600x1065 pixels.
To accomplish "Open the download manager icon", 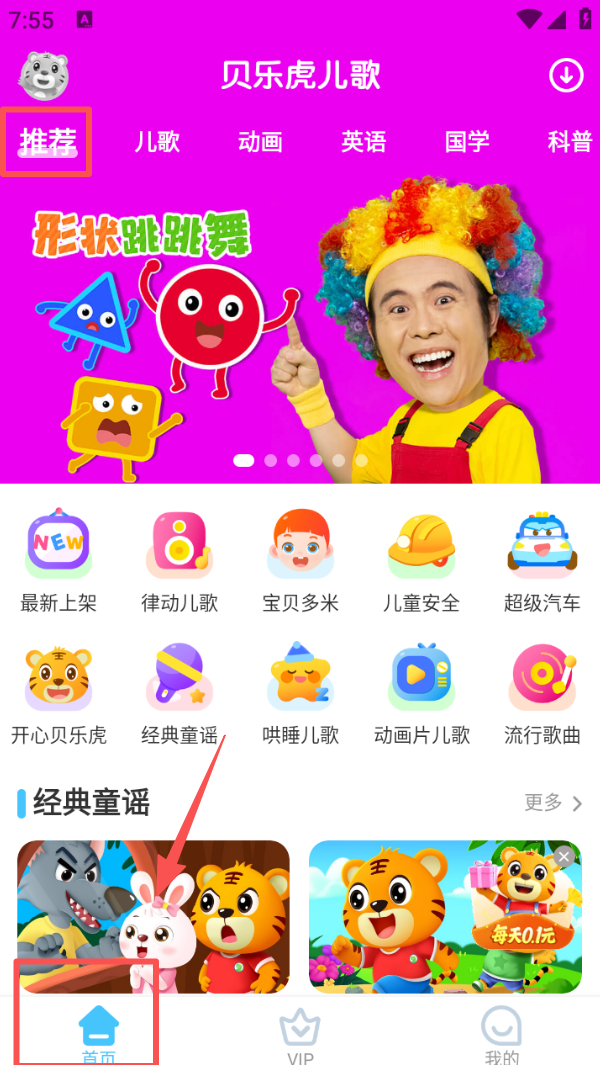I will tap(566, 75).
